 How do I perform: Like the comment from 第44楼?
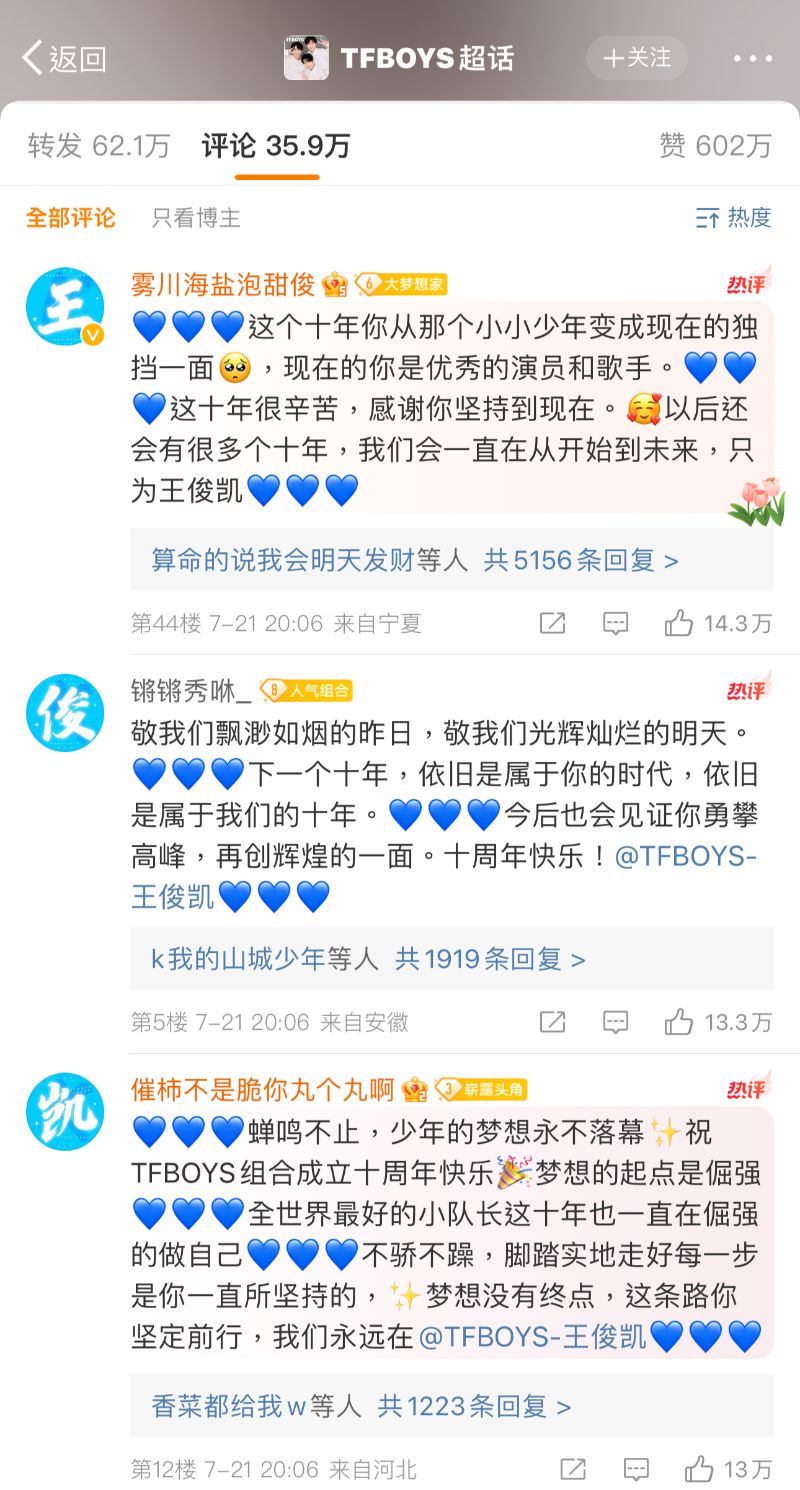point(679,624)
